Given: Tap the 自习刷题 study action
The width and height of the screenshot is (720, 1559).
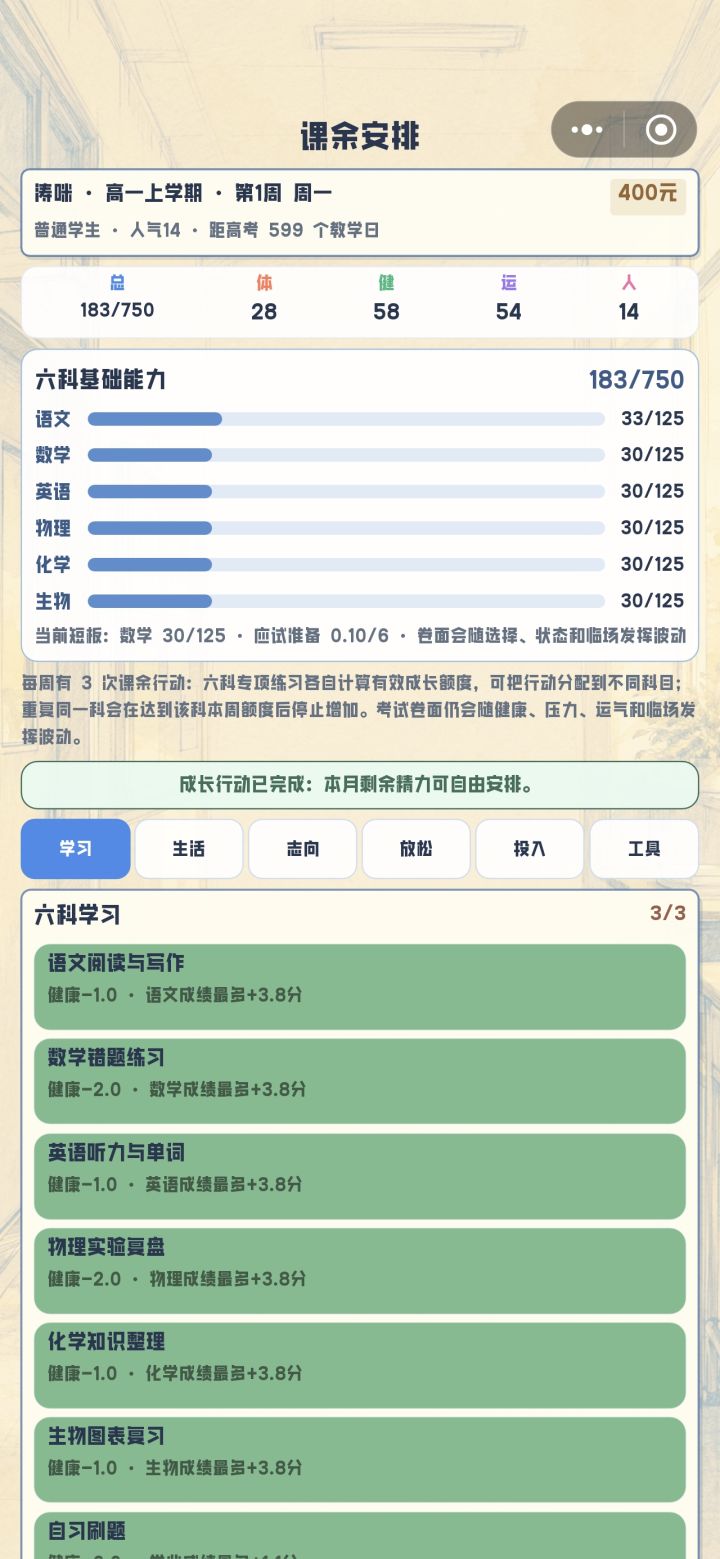Looking at the screenshot, I should point(360,1536).
